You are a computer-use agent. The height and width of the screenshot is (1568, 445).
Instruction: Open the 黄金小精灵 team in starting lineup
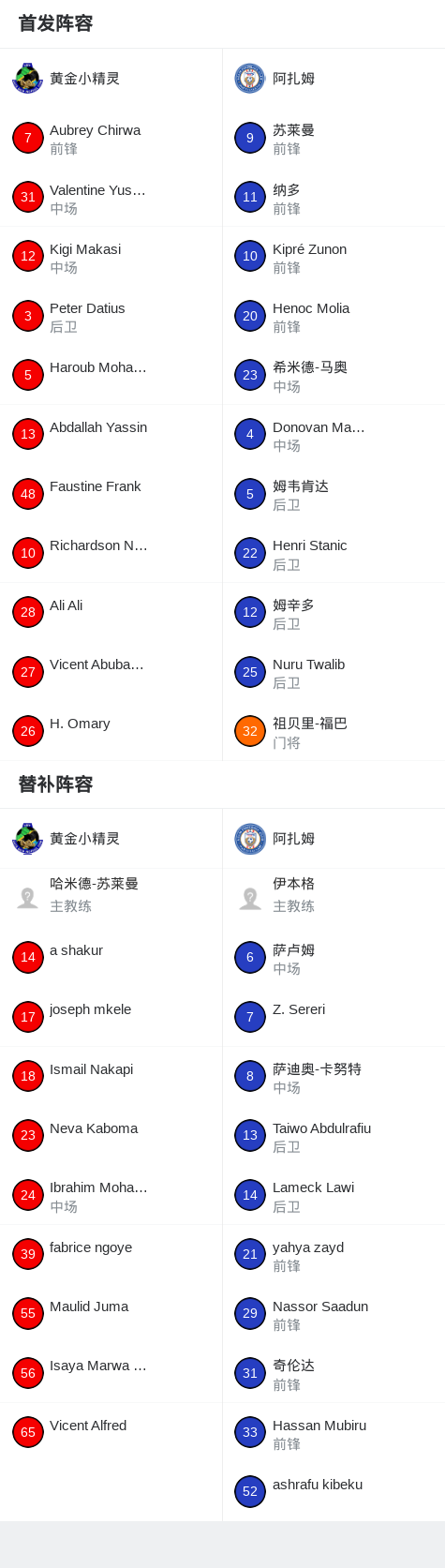(x=111, y=79)
